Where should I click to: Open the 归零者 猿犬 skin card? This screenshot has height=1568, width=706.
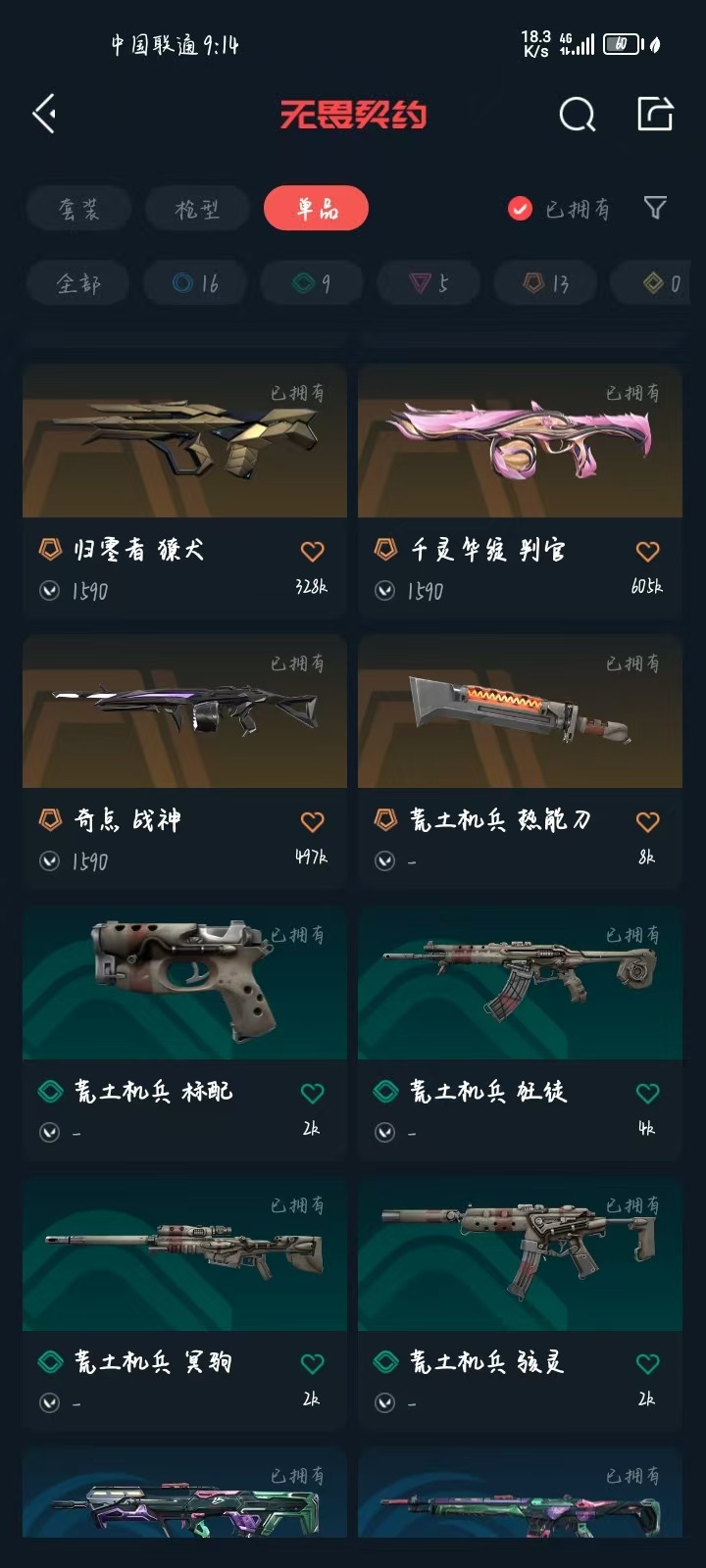(x=184, y=443)
